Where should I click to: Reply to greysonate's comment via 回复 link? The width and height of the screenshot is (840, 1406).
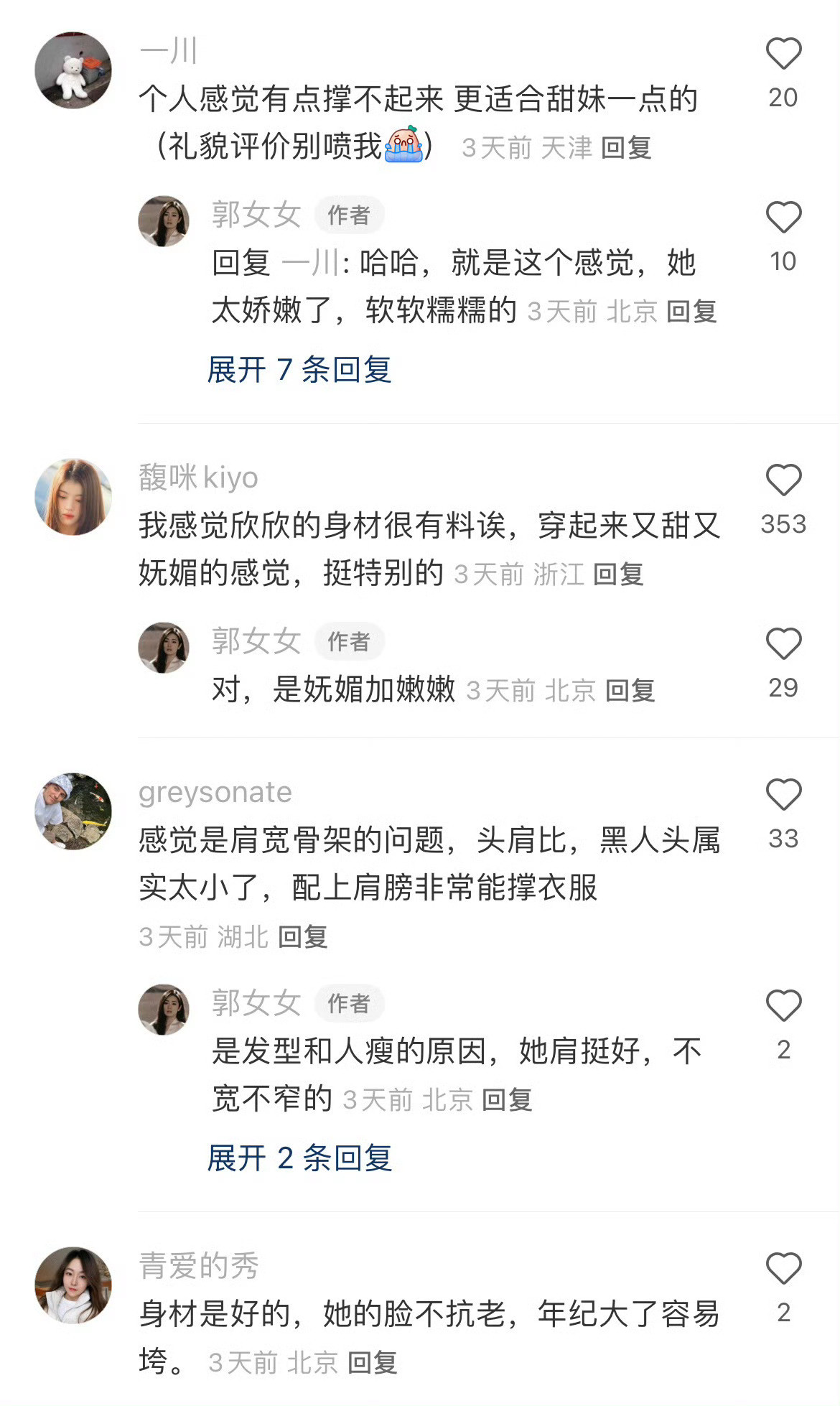click(303, 936)
